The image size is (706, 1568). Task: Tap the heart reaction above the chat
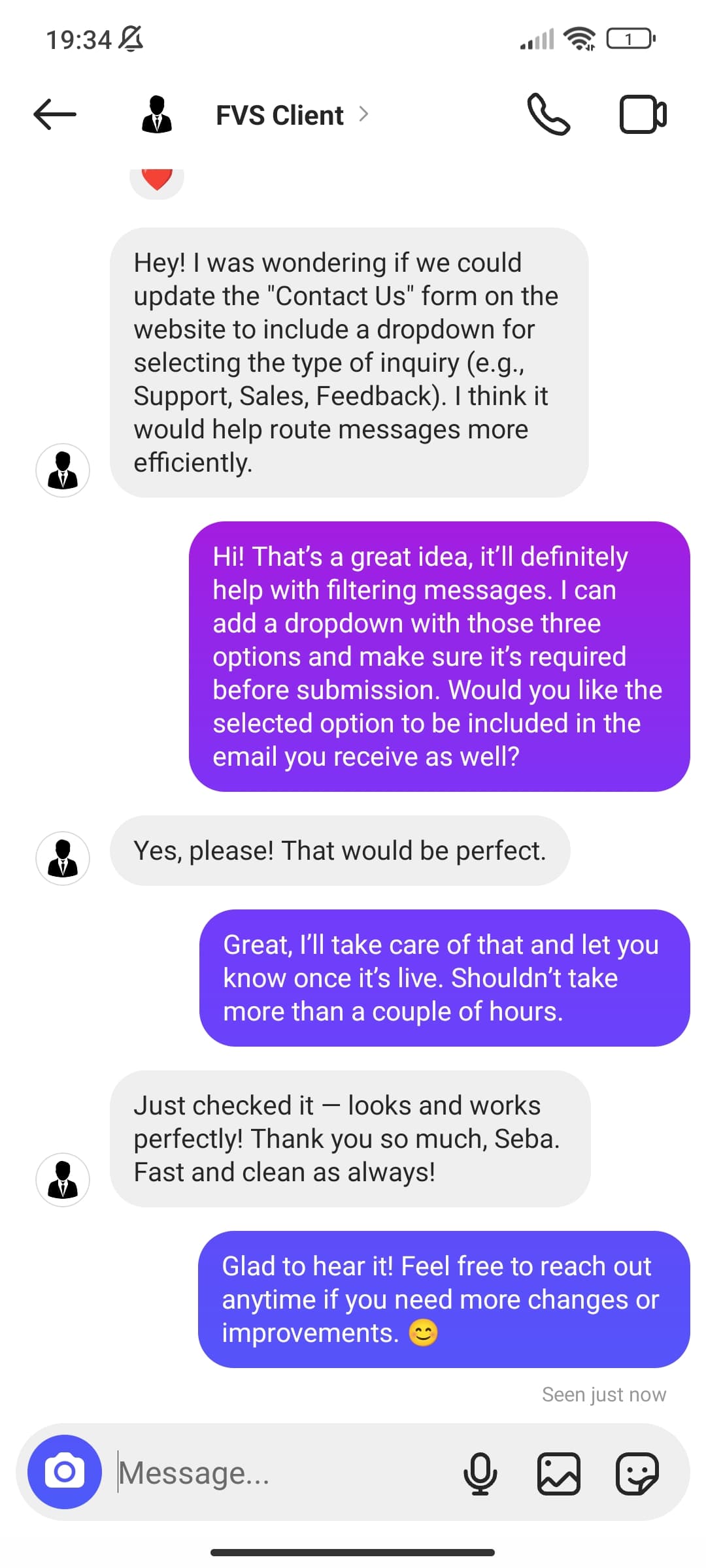coord(157,179)
